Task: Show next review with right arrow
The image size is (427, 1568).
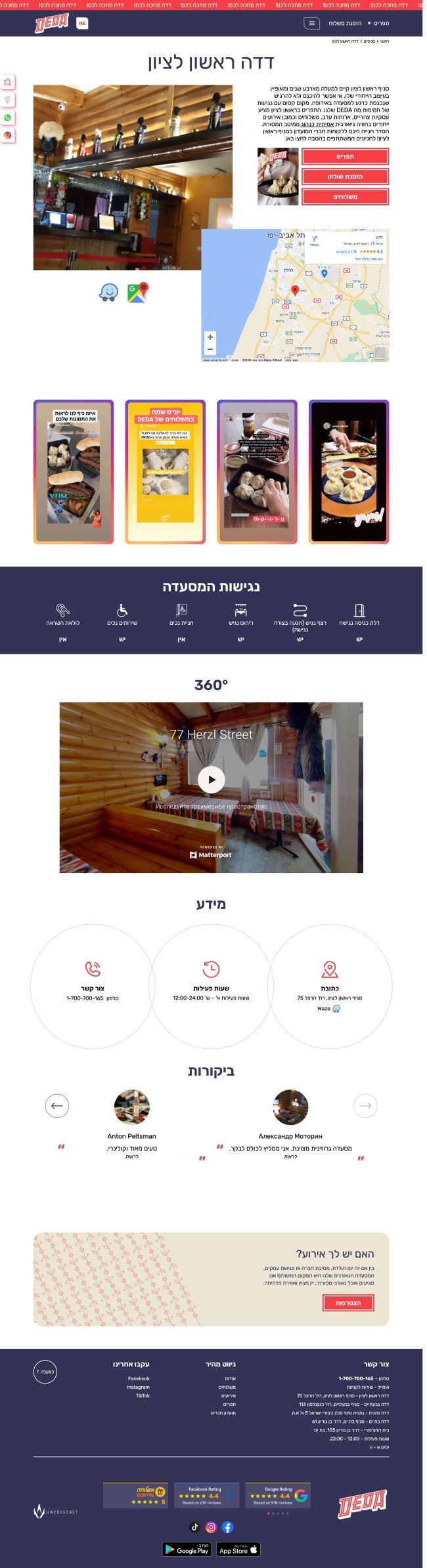Action: [365, 1106]
